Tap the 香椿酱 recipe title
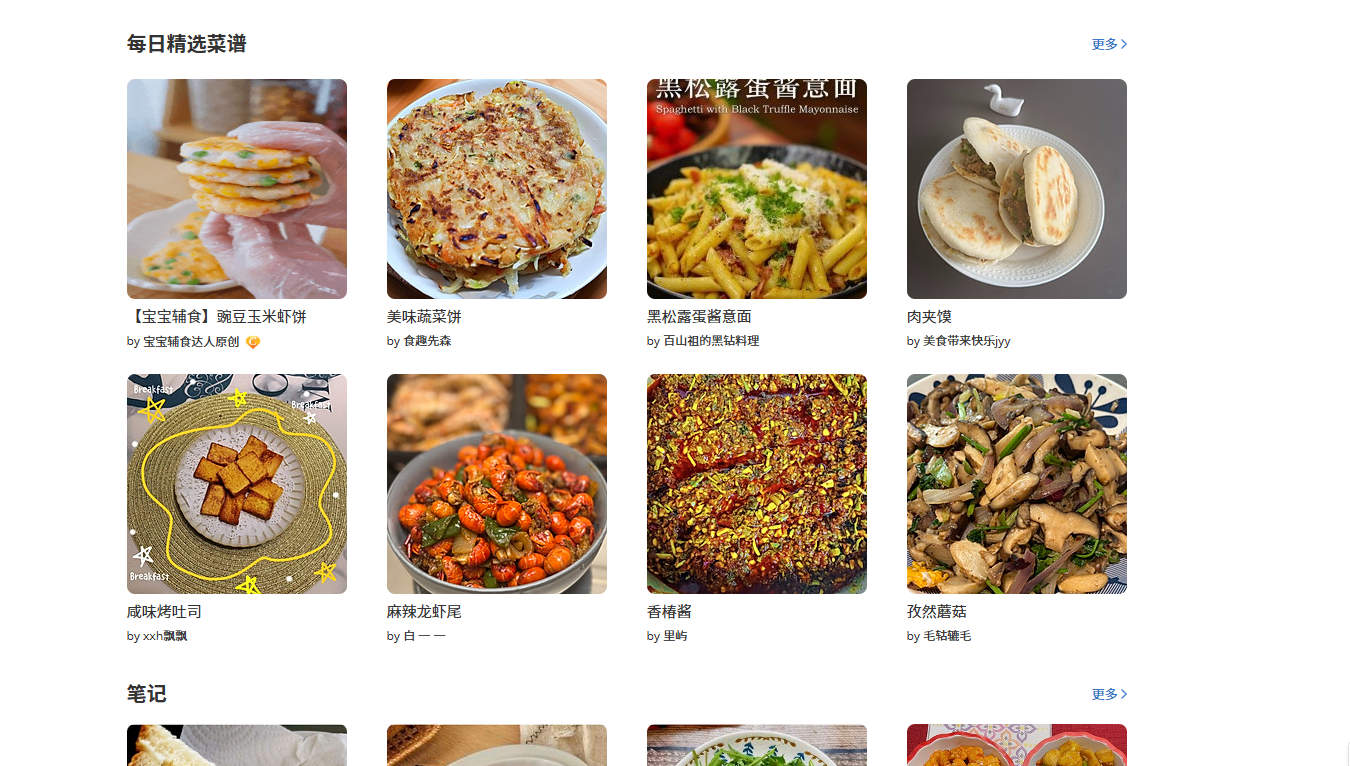This screenshot has height=766, width=1350. tap(669, 612)
